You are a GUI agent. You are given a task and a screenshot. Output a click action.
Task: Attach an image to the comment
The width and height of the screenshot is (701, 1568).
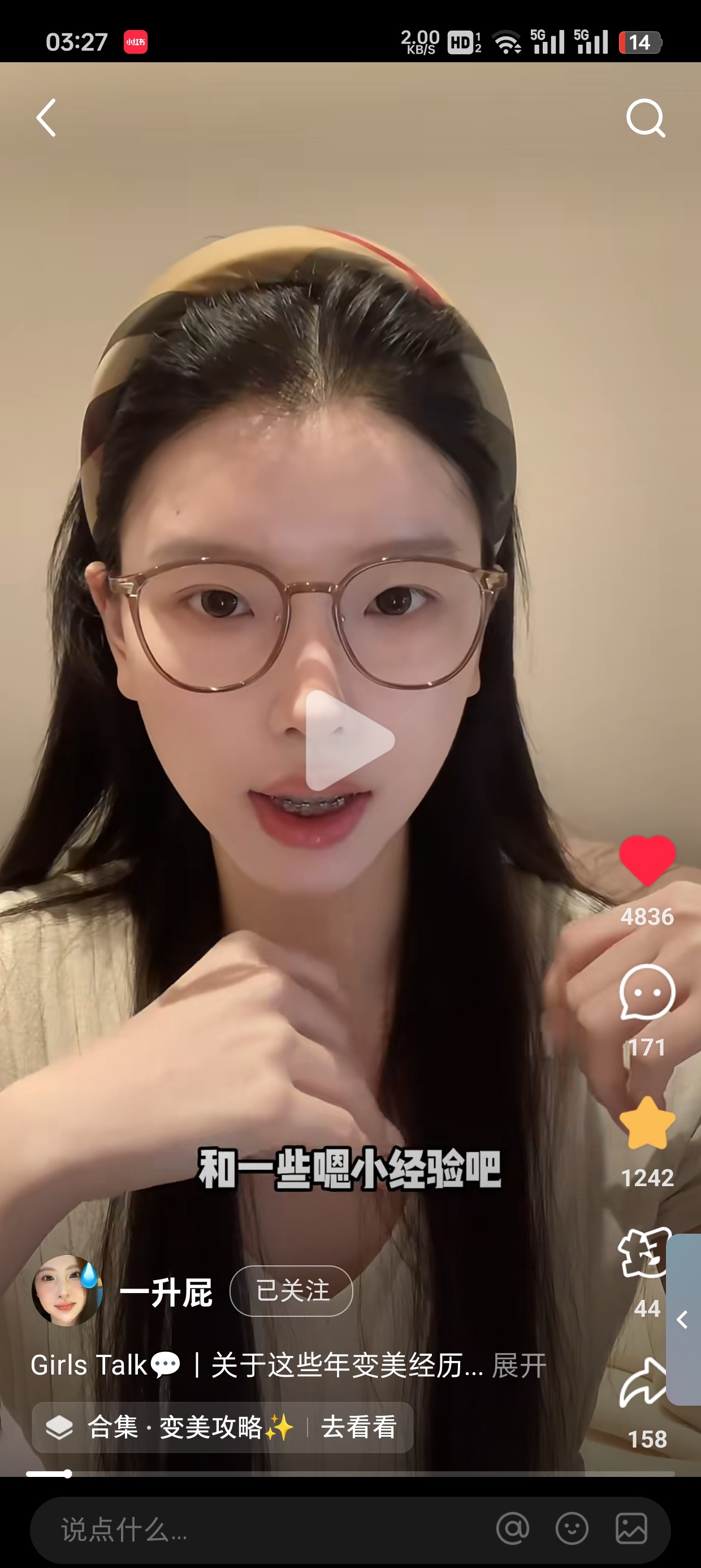(x=631, y=1528)
